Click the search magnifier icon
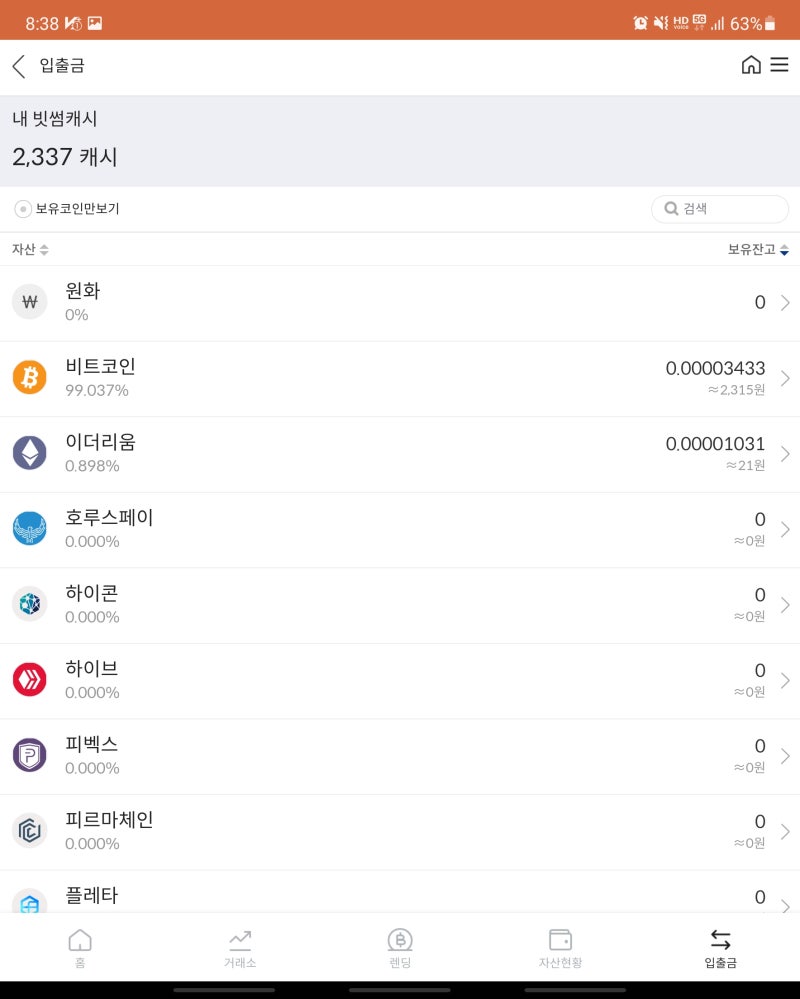Image resolution: width=800 pixels, height=999 pixels. pos(671,209)
